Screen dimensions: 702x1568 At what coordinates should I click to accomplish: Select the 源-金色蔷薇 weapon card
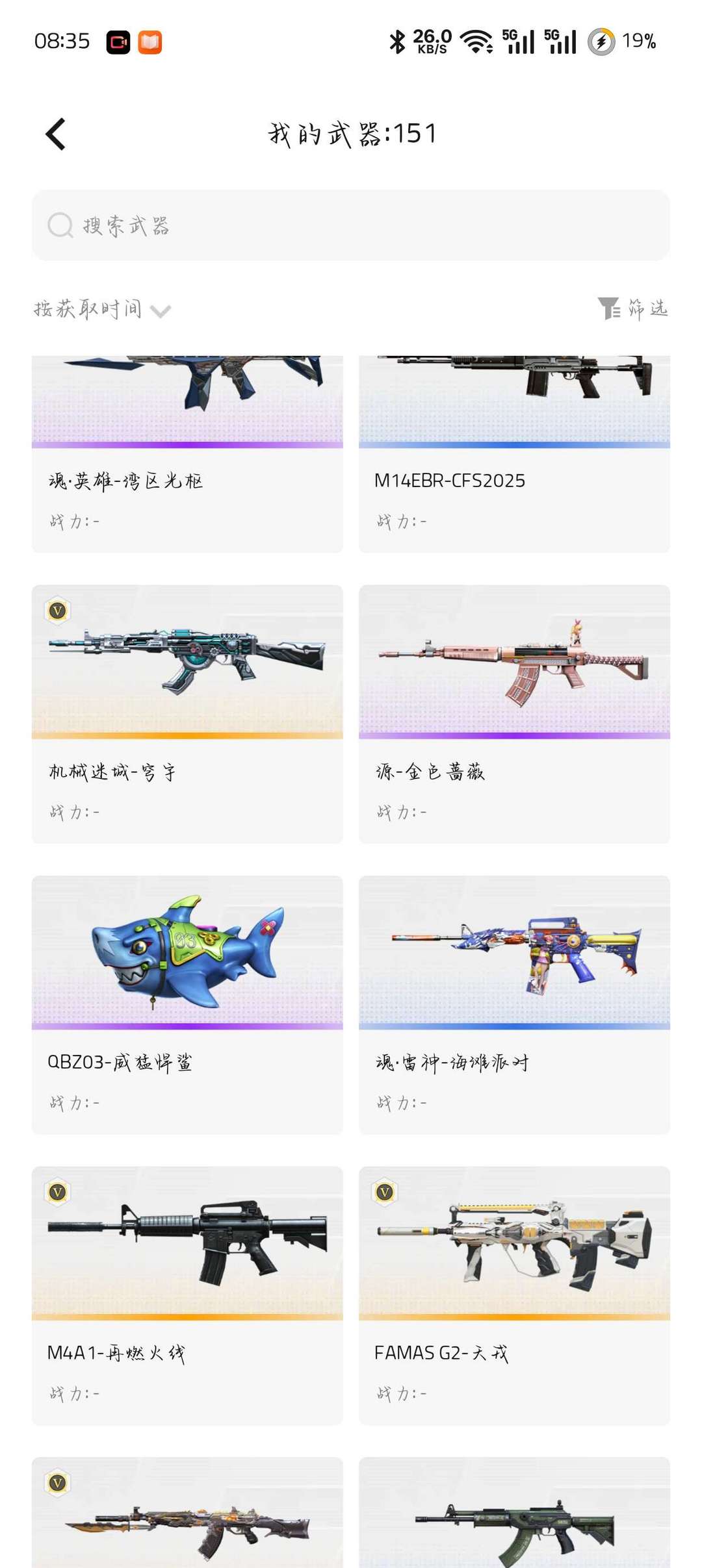514,714
